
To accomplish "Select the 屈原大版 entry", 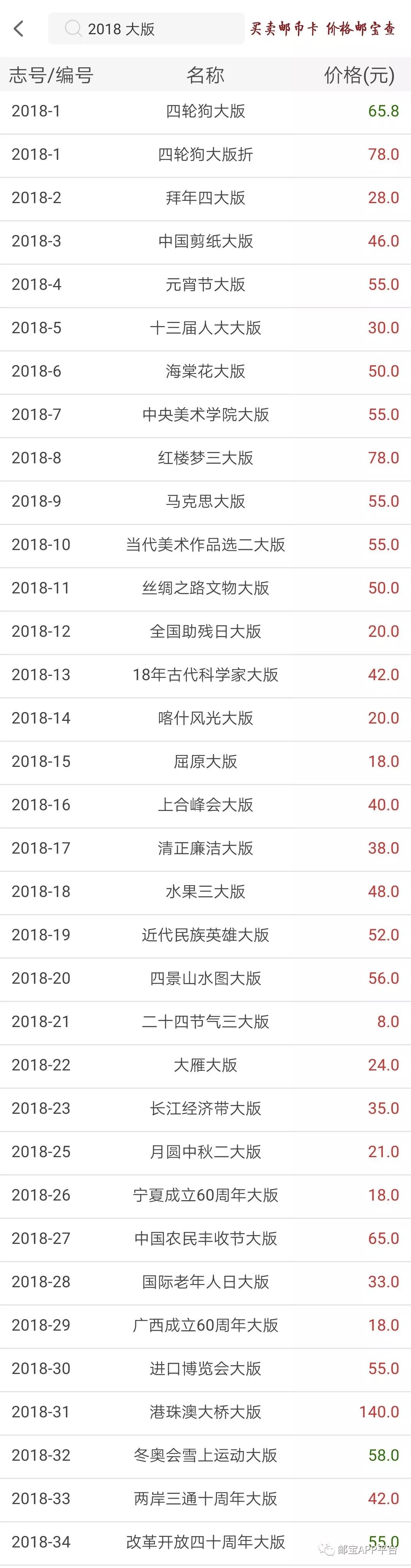I will point(205,762).
